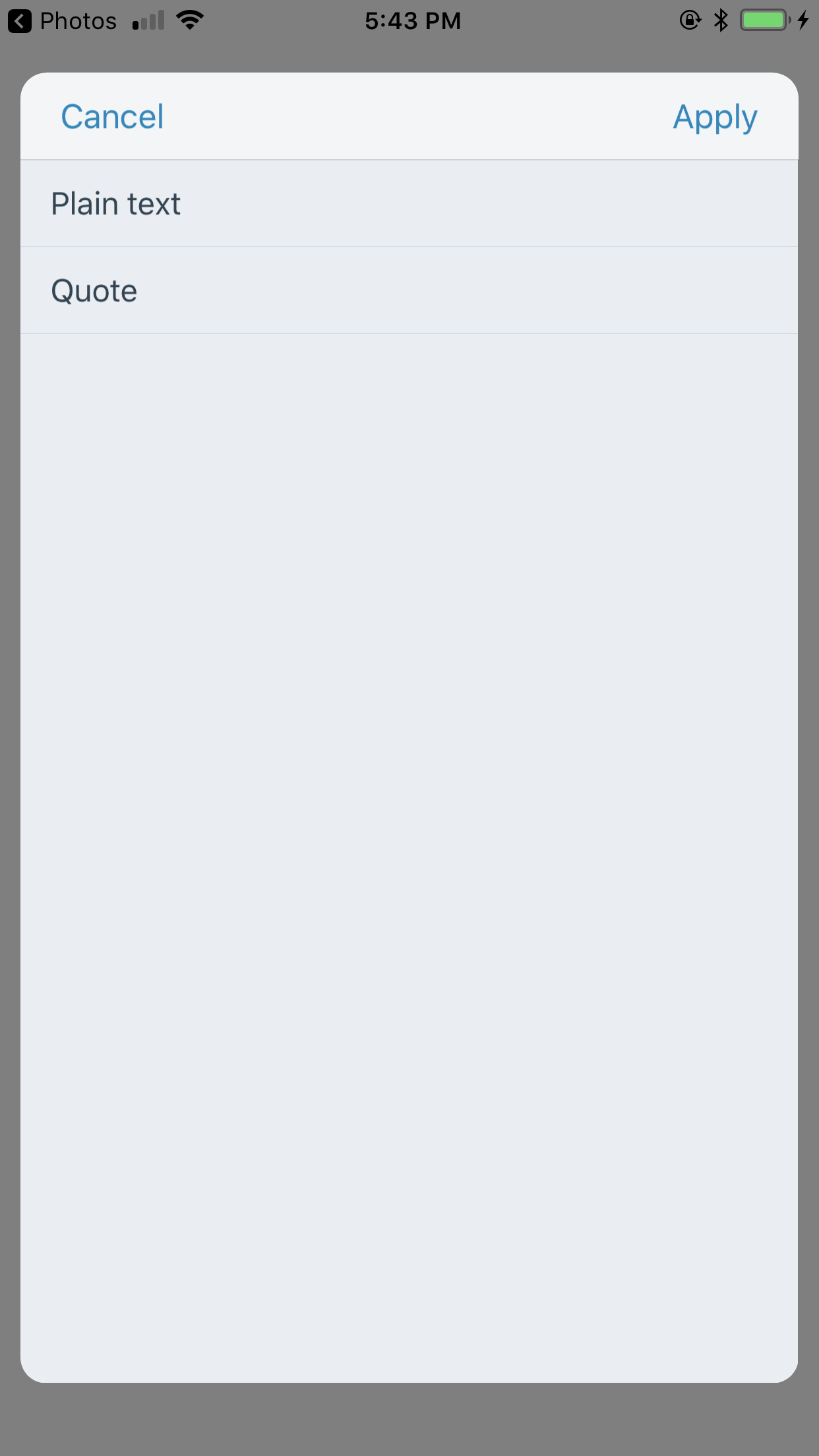Cancel the format selection
Viewport: 819px width, 1456px height.
[112, 117]
